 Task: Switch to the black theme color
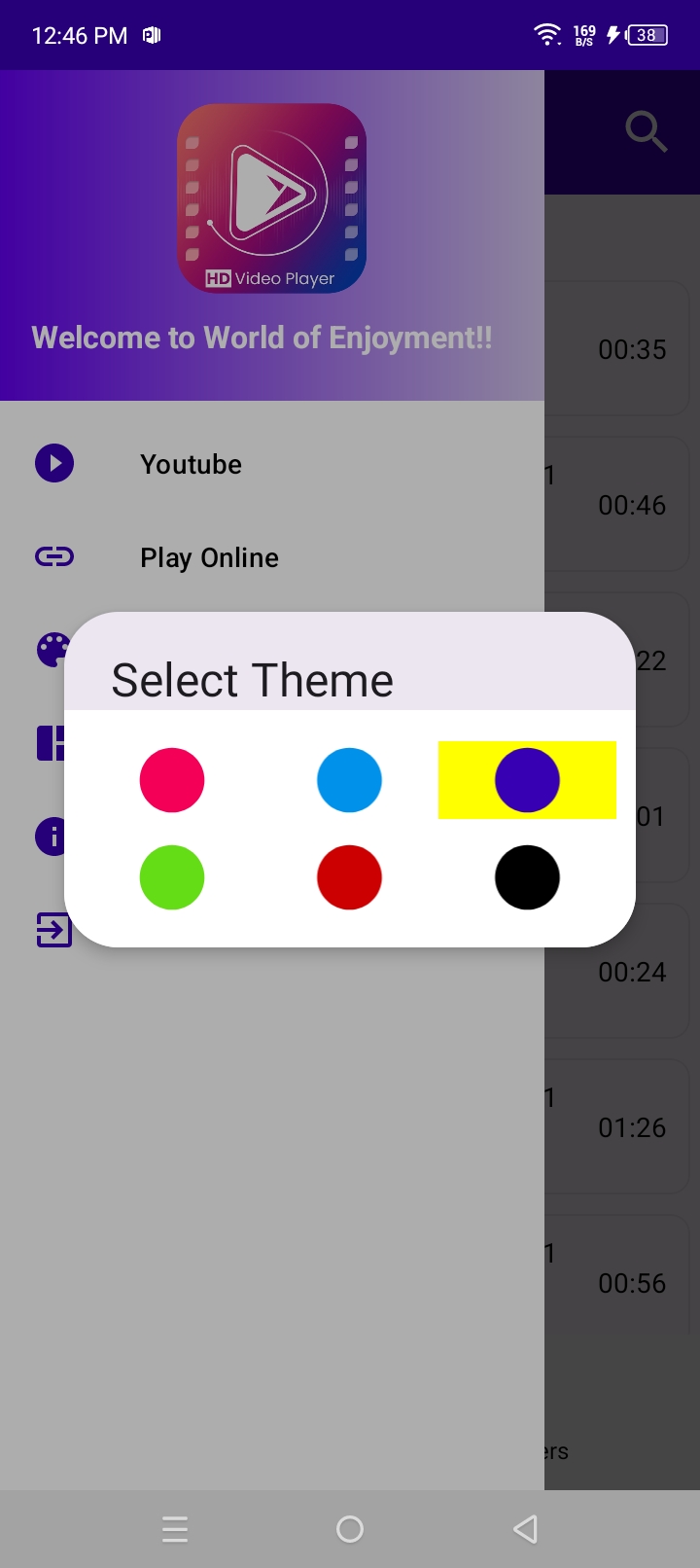click(527, 877)
